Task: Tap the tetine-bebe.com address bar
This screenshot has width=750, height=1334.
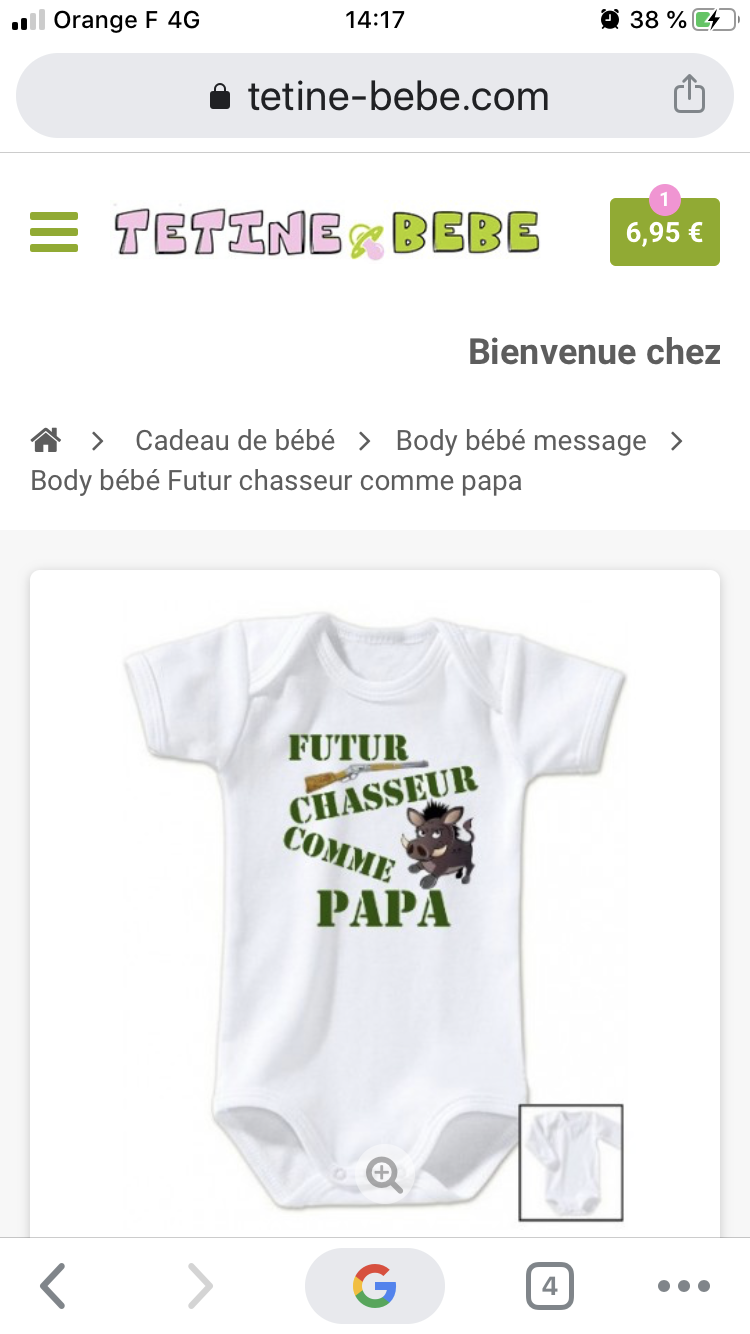Action: pyautogui.click(x=380, y=96)
